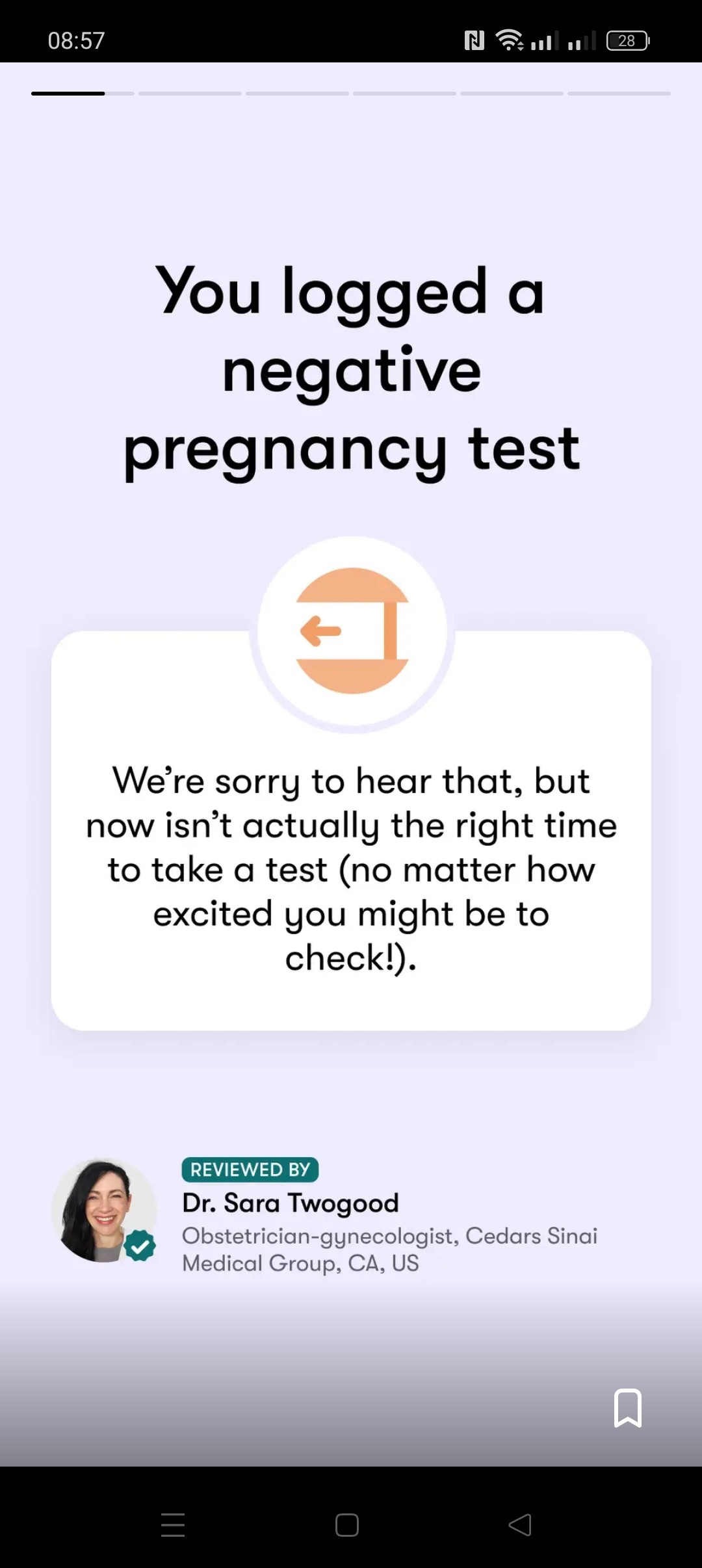Screen dimensions: 702x1568
Task: Open Dr. Sara Twogood's reviewer profile
Action: (x=290, y=1203)
